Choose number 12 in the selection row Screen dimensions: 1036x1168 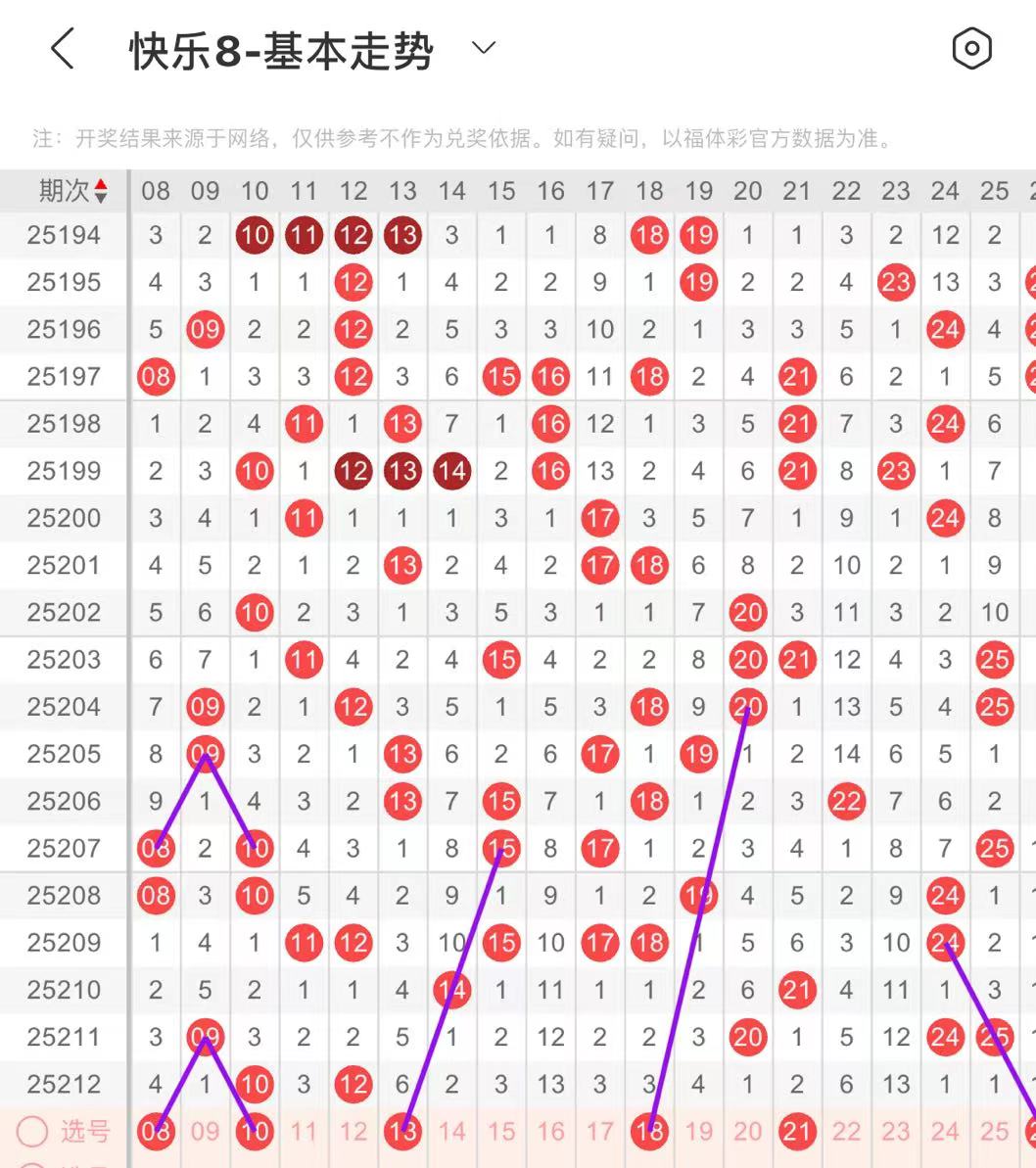coord(353,1132)
